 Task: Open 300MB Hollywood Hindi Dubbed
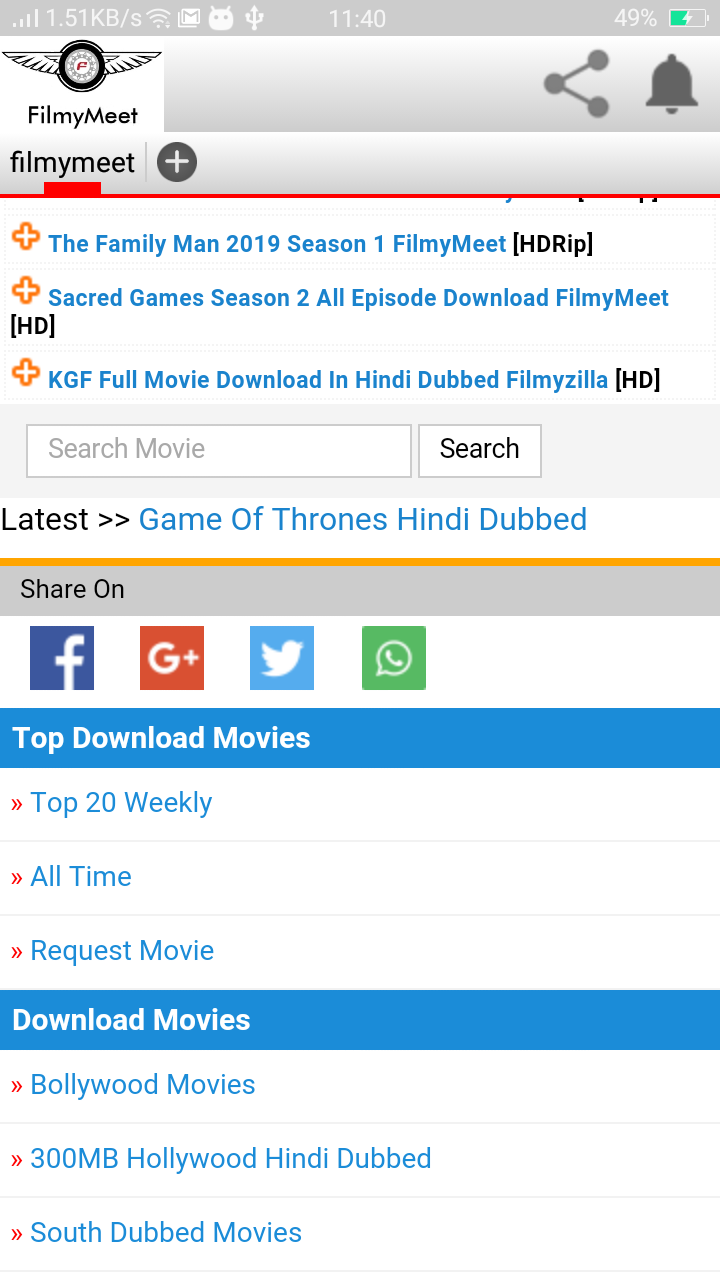tap(230, 1159)
